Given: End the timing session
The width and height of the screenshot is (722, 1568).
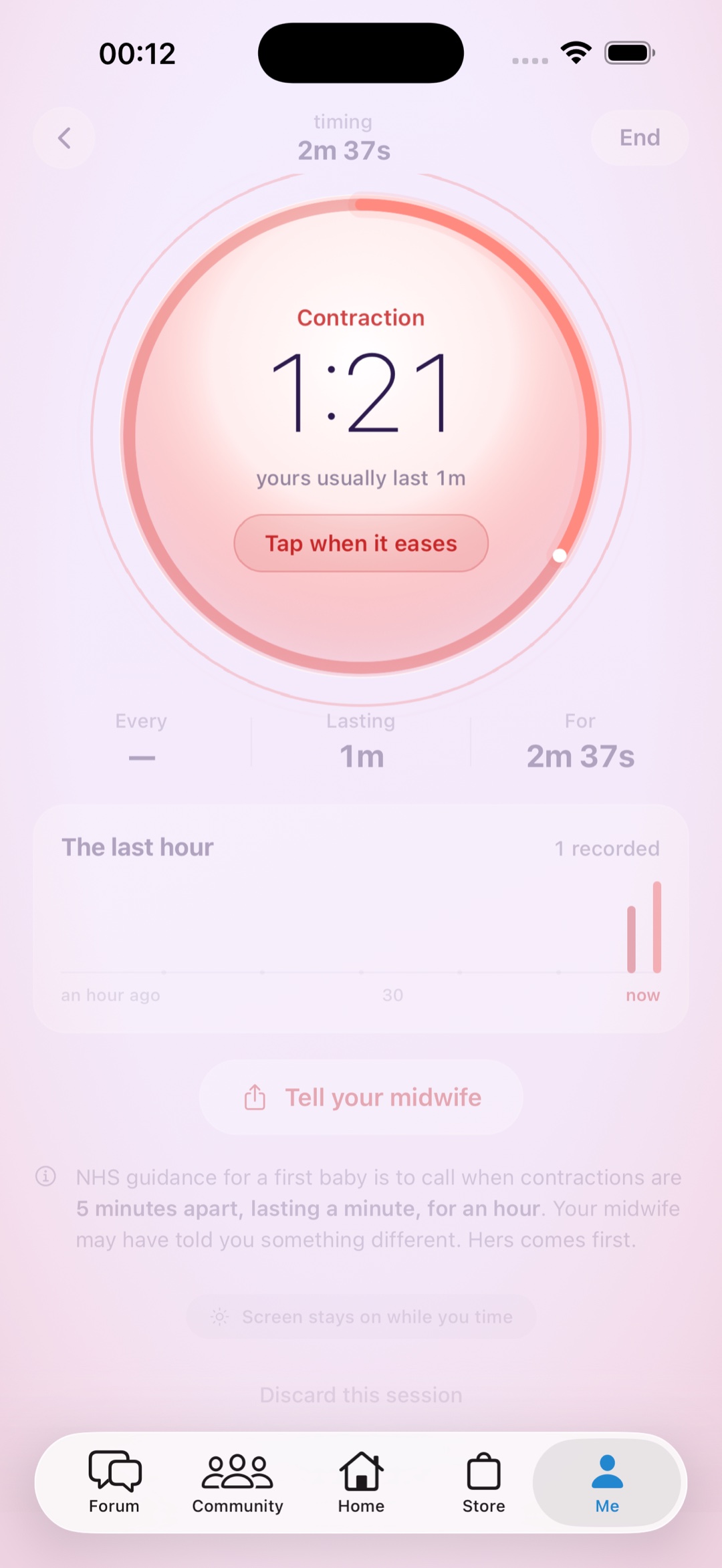Looking at the screenshot, I should coord(640,138).
